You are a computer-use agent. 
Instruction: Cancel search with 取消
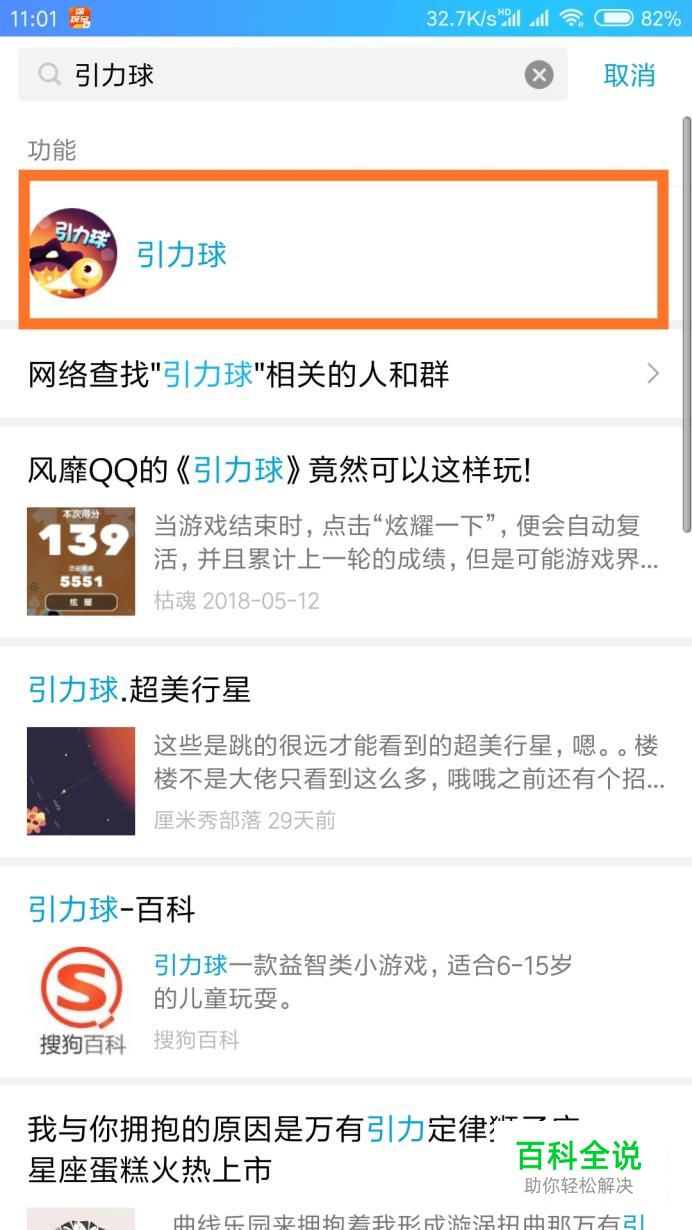tap(629, 75)
